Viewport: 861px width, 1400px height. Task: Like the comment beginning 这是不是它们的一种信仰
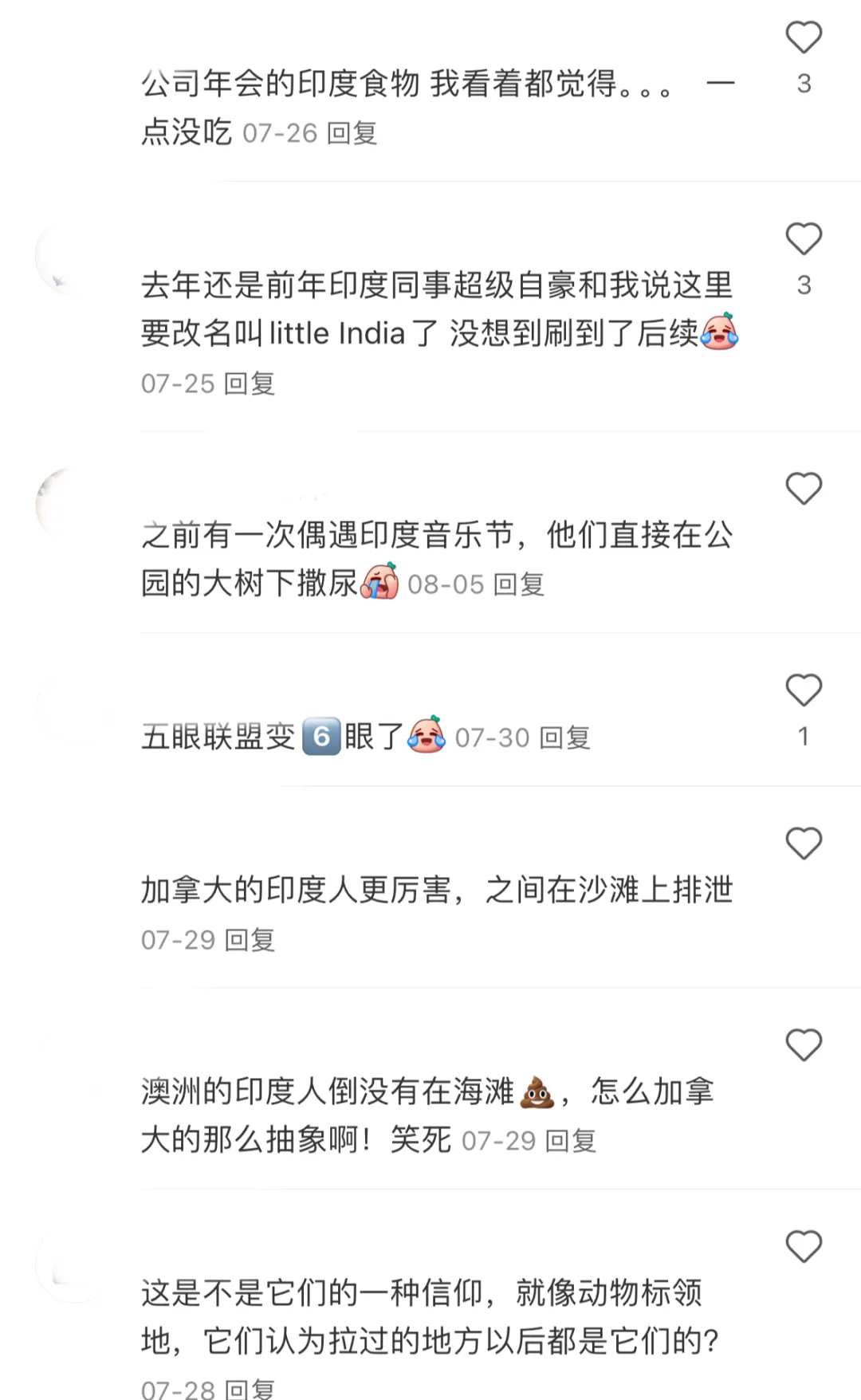[x=804, y=1247]
